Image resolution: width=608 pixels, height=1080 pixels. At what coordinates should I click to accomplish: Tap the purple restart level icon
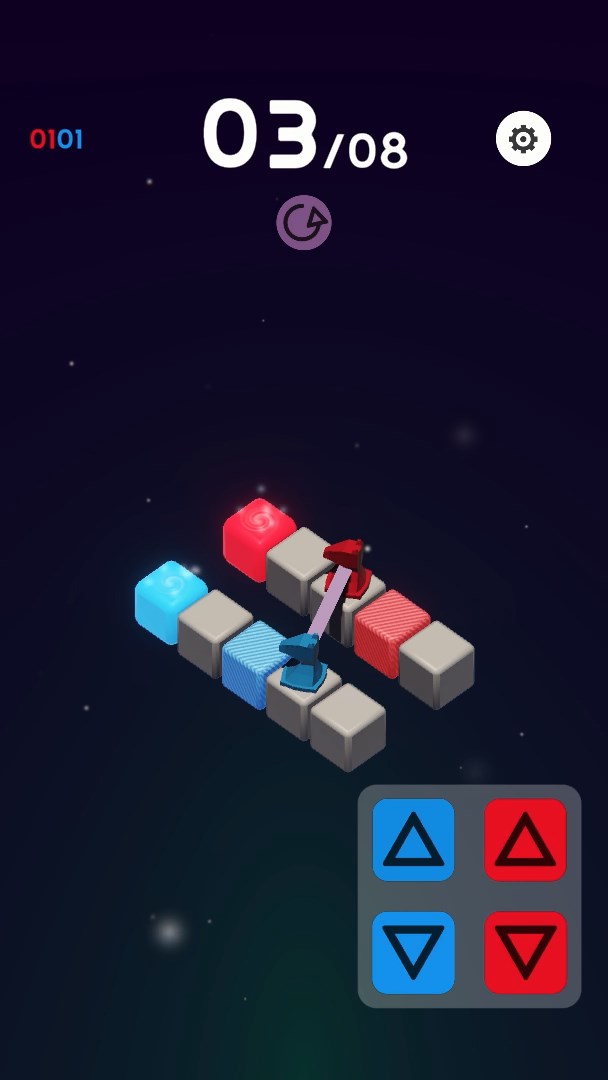(x=304, y=222)
